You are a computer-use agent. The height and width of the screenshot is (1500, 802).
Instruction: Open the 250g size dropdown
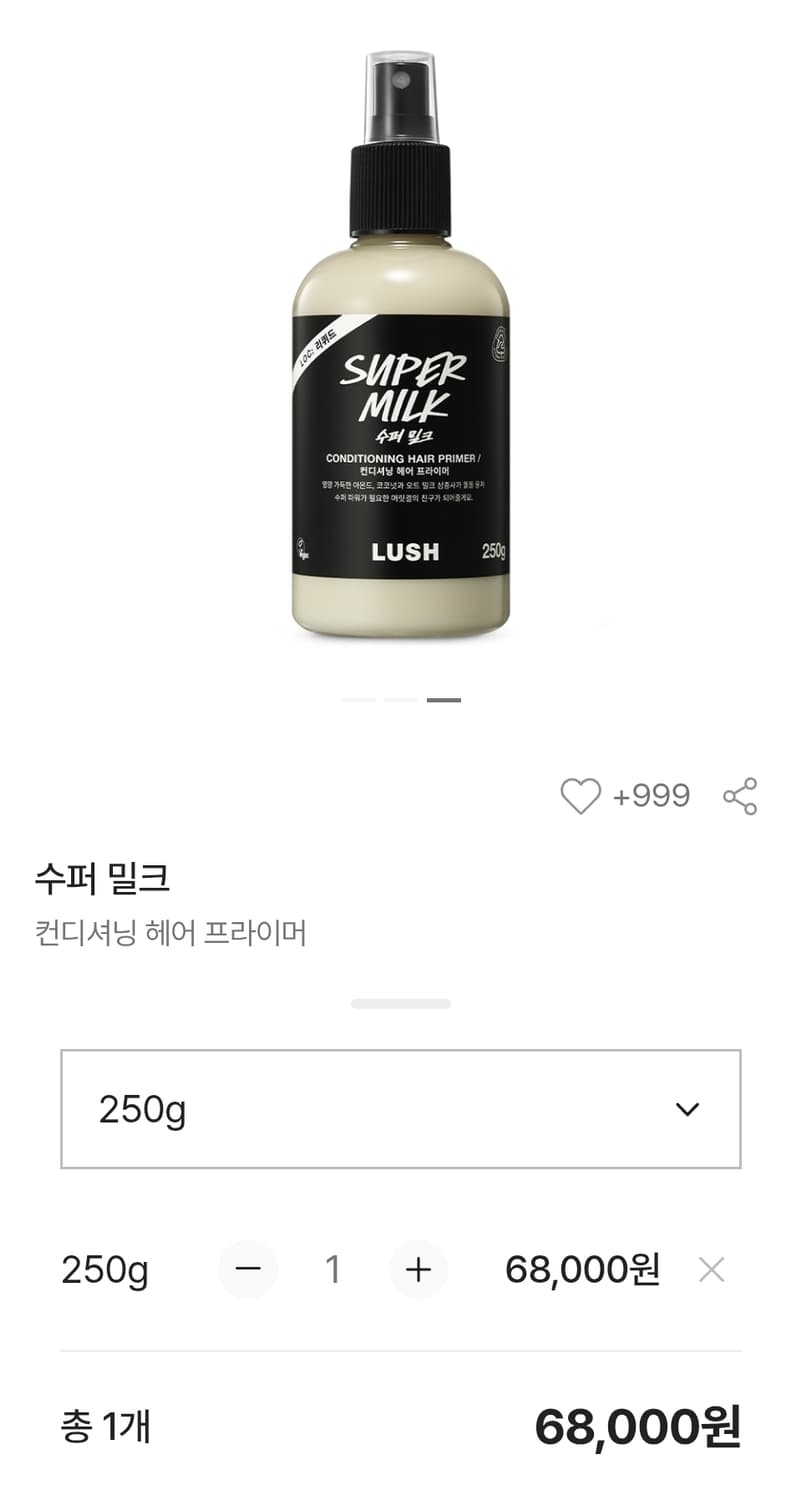(x=400, y=1109)
